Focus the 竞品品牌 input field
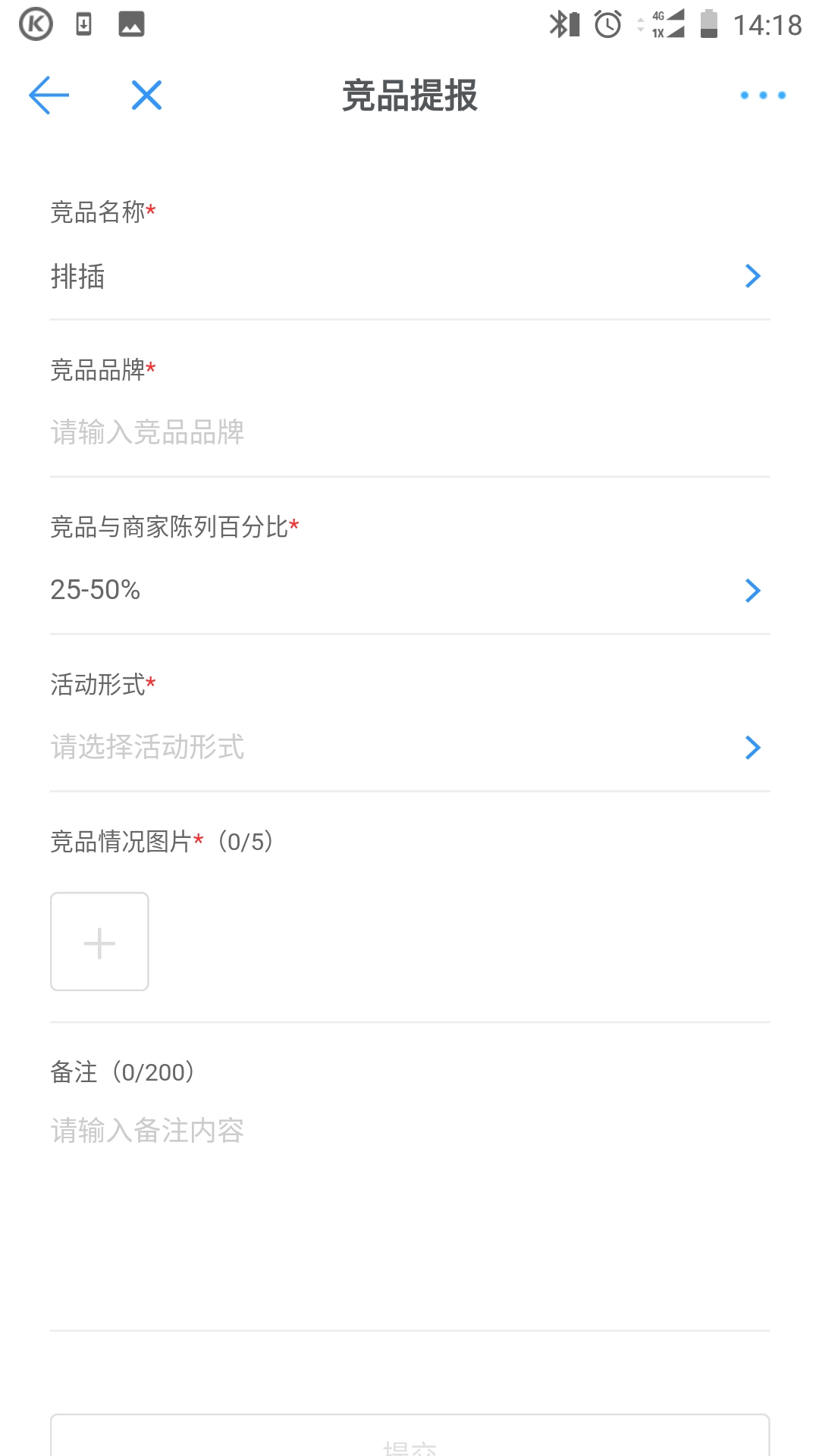The height and width of the screenshot is (1456, 819). click(x=409, y=433)
